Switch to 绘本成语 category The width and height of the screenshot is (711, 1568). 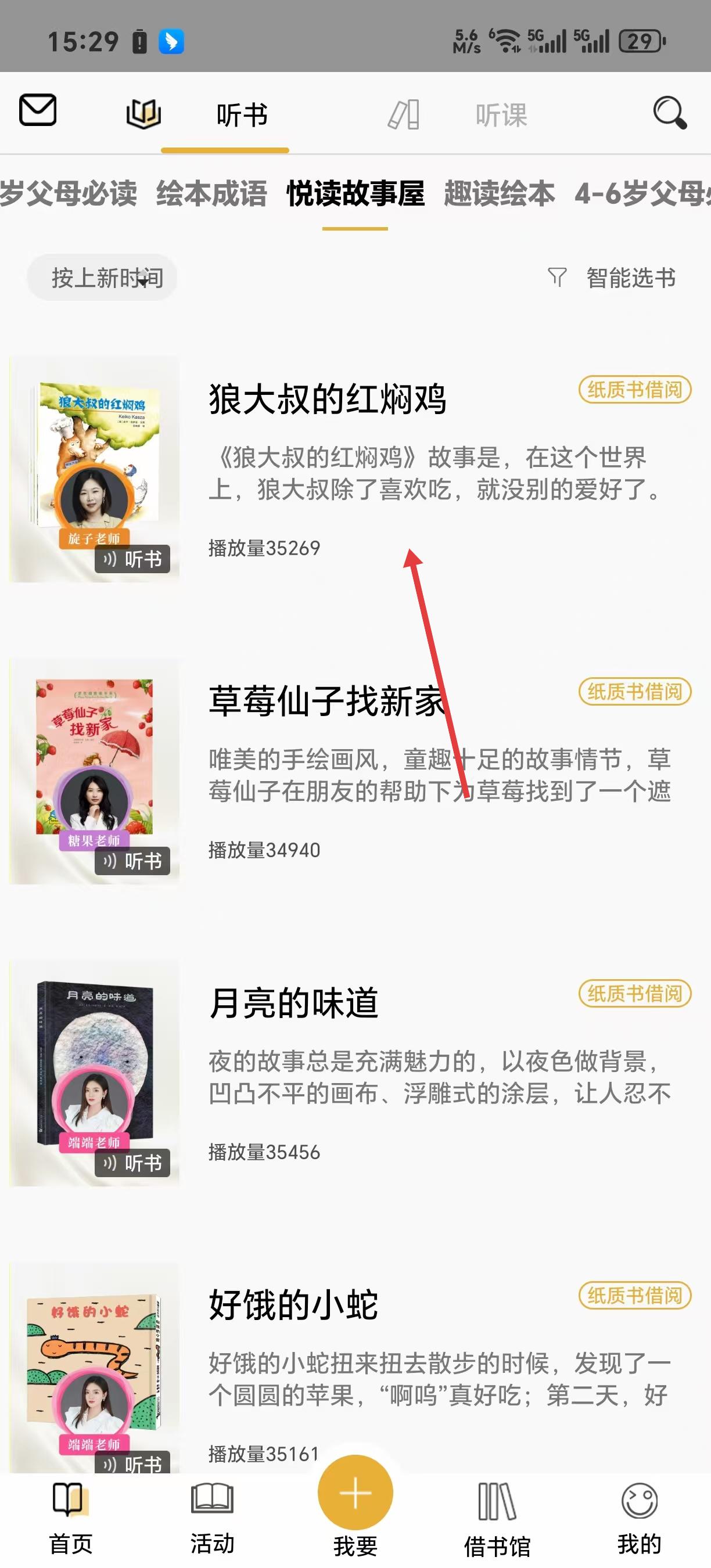[x=211, y=193]
